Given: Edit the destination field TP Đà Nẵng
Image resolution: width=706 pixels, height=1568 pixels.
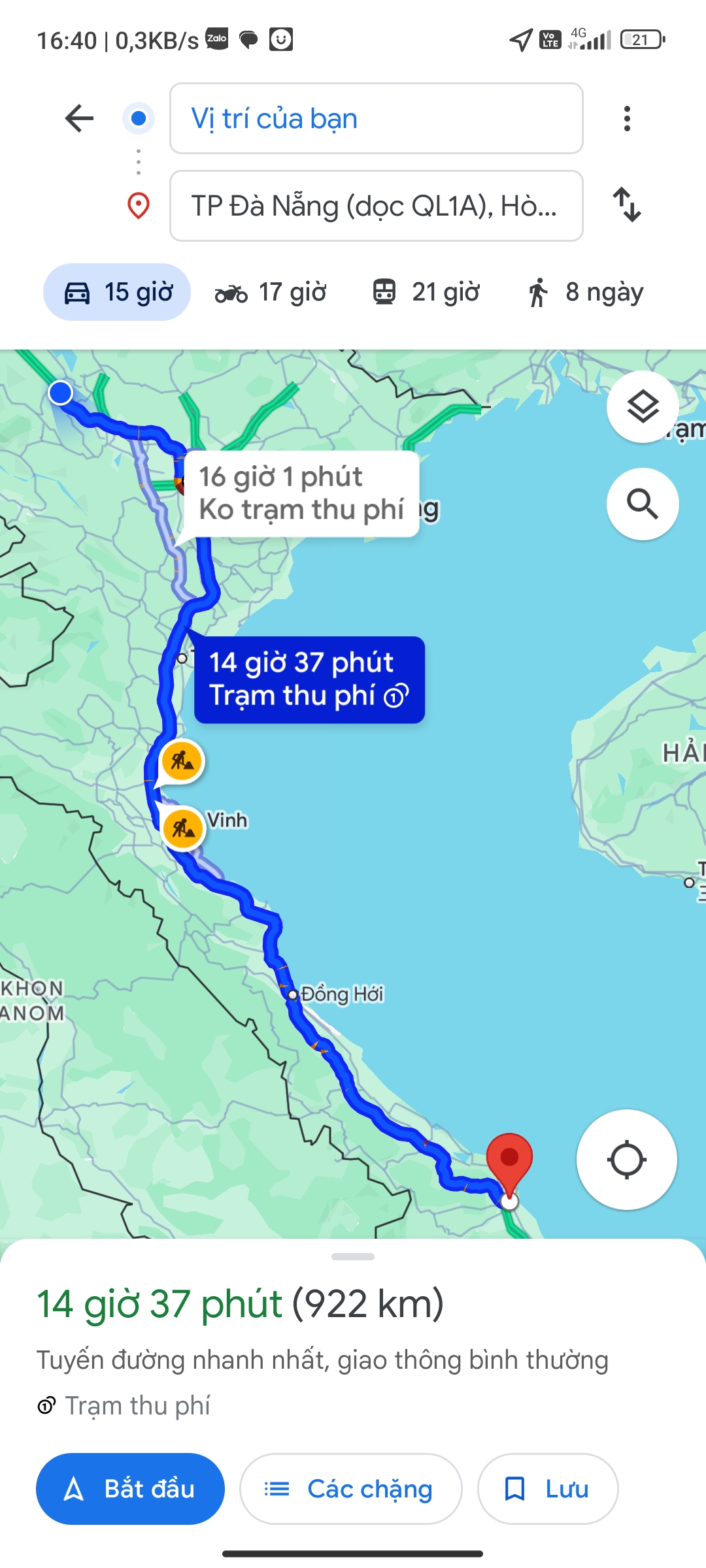Looking at the screenshot, I should click(376, 206).
